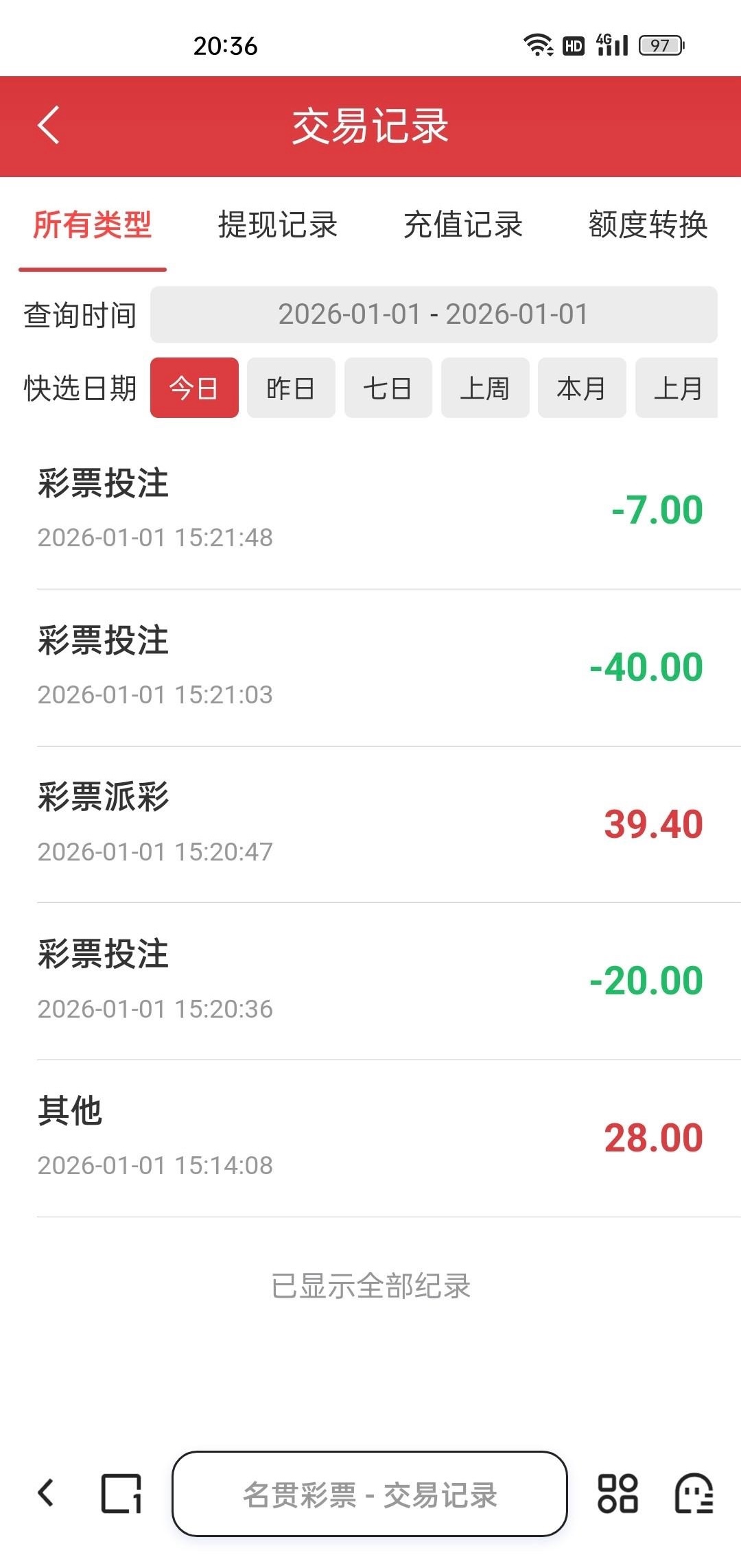Screen dimensions: 741x1568
Task: Choose the 七日 quick date
Action: pyautogui.click(x=388, y=388)
